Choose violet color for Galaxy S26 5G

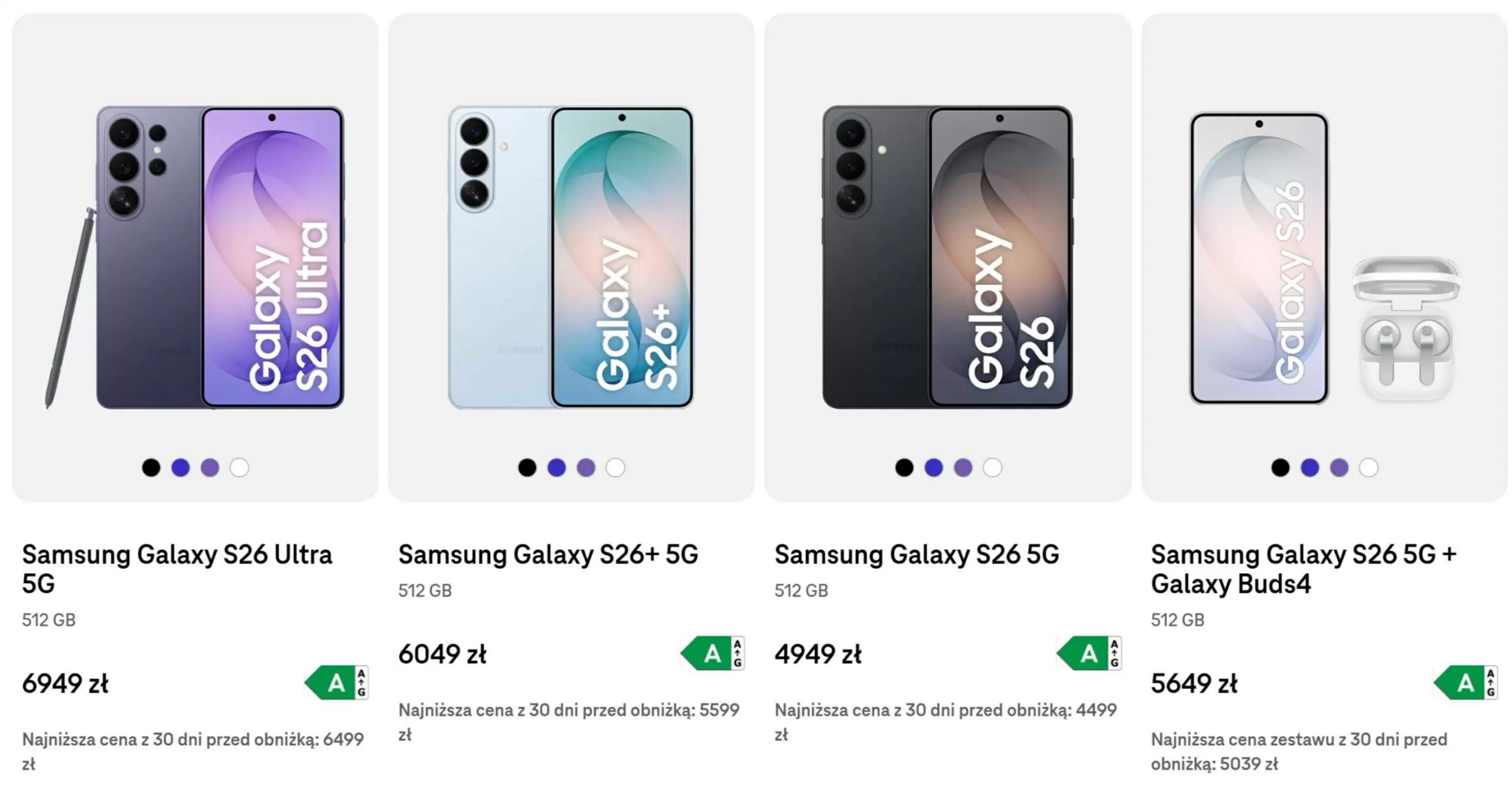(x=963, y=468)
